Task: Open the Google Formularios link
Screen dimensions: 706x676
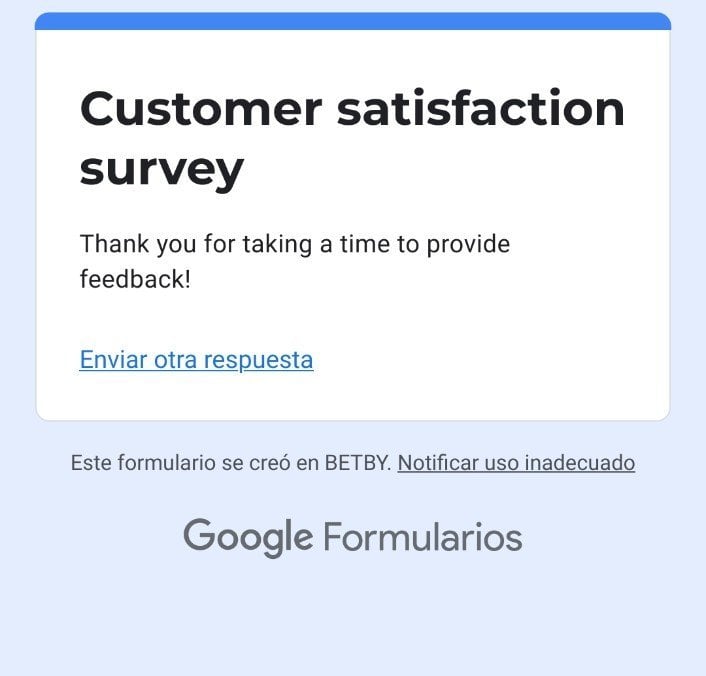Action: click(x=352, y=537)
